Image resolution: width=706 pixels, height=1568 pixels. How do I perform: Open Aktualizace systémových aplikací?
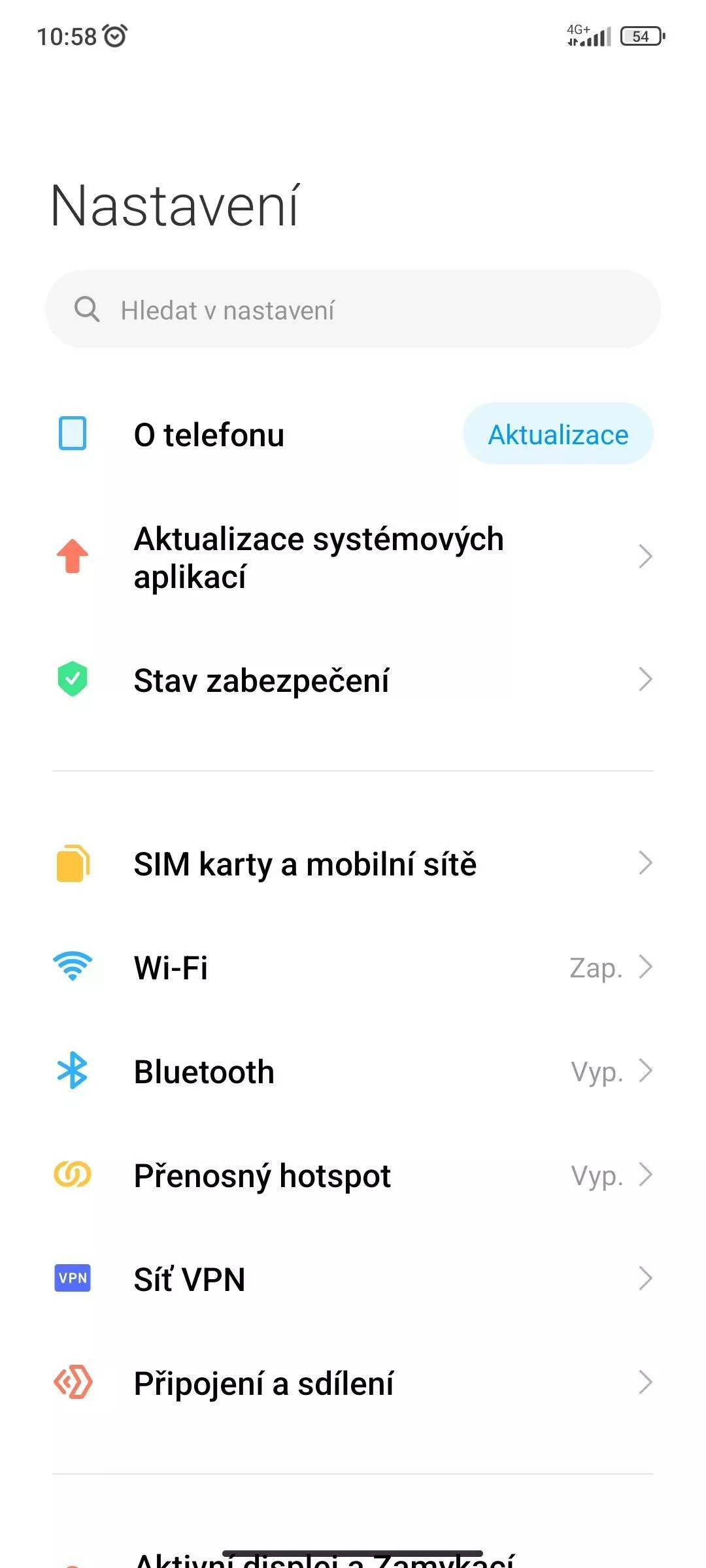pos(353,557)
